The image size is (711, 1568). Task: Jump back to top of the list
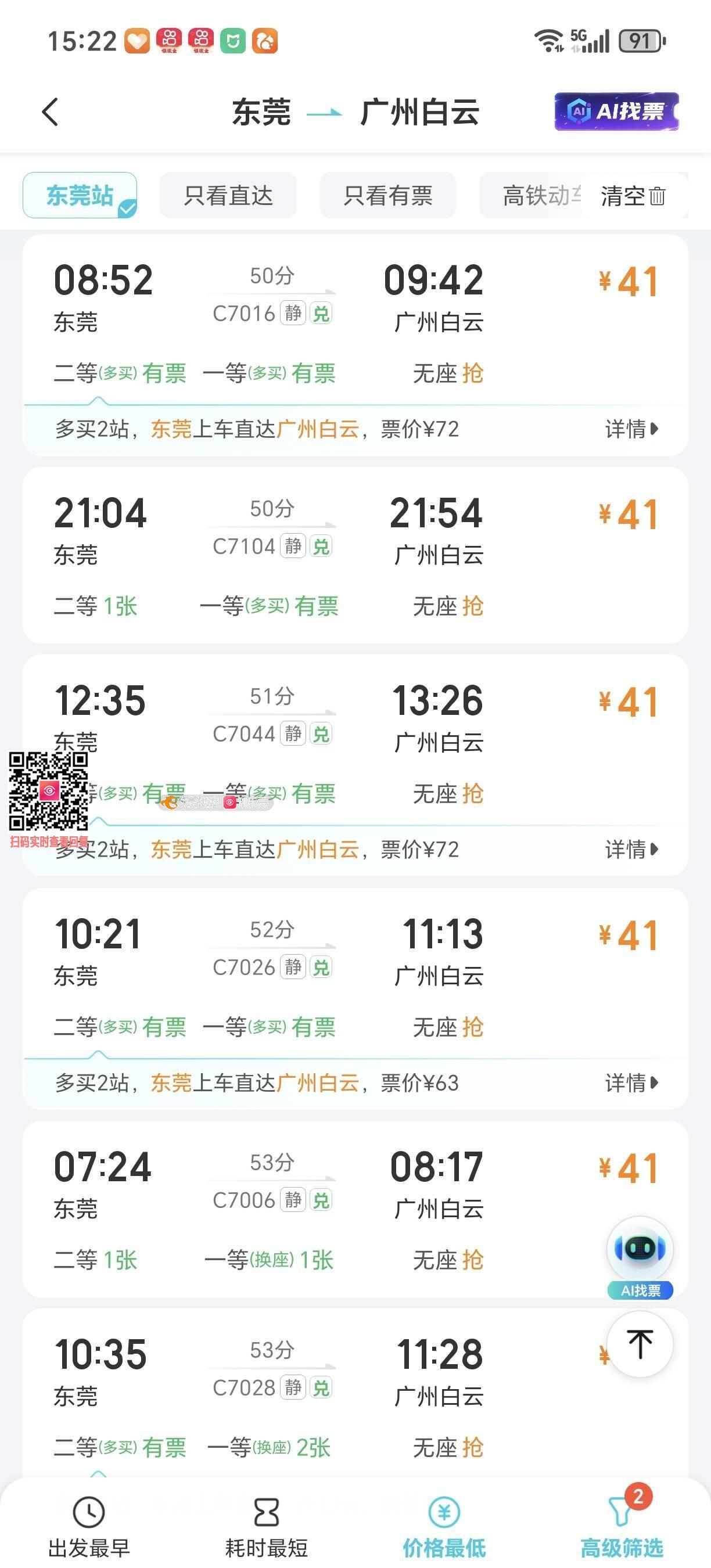[x=640, y=1344]
